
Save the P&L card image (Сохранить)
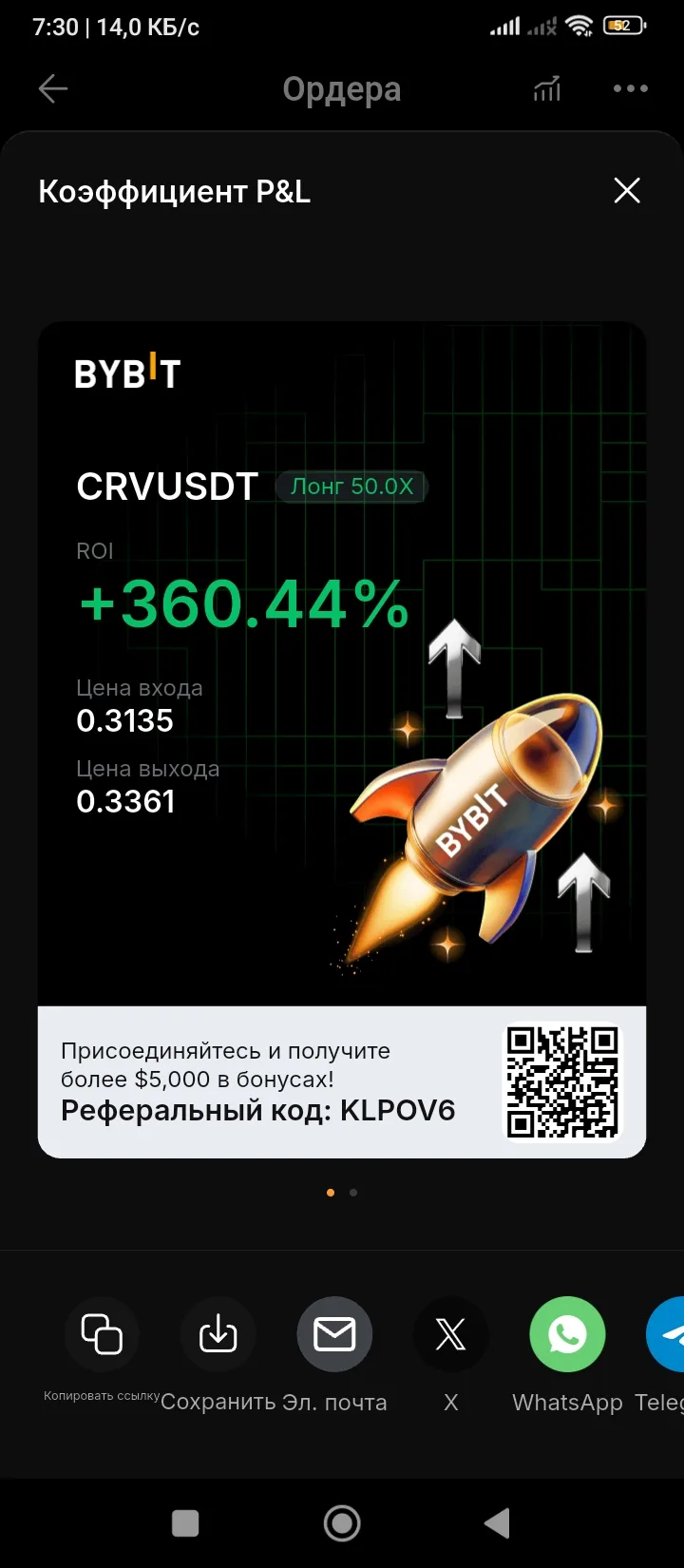pos(218,1334)
